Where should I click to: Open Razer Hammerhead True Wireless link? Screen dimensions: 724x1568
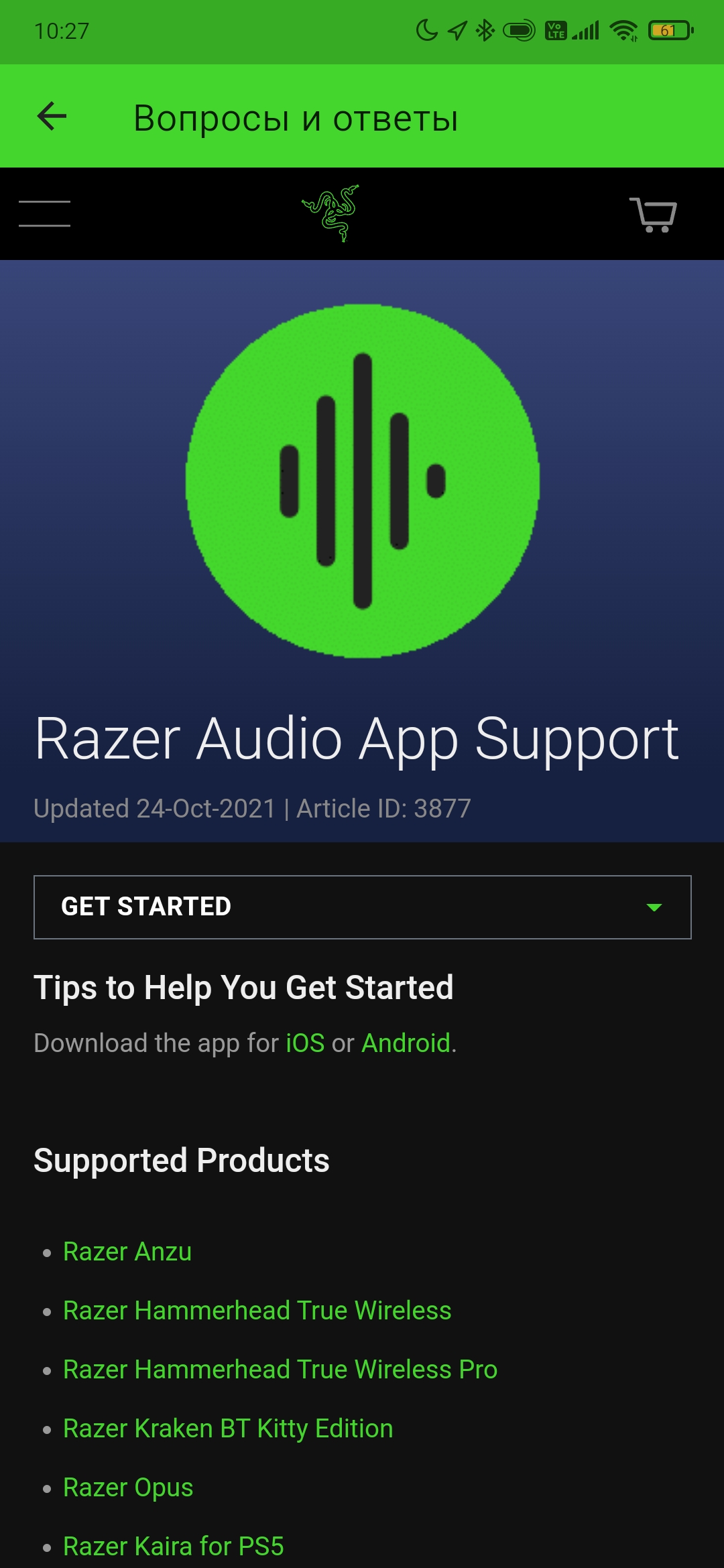[x=257, y=1311]
